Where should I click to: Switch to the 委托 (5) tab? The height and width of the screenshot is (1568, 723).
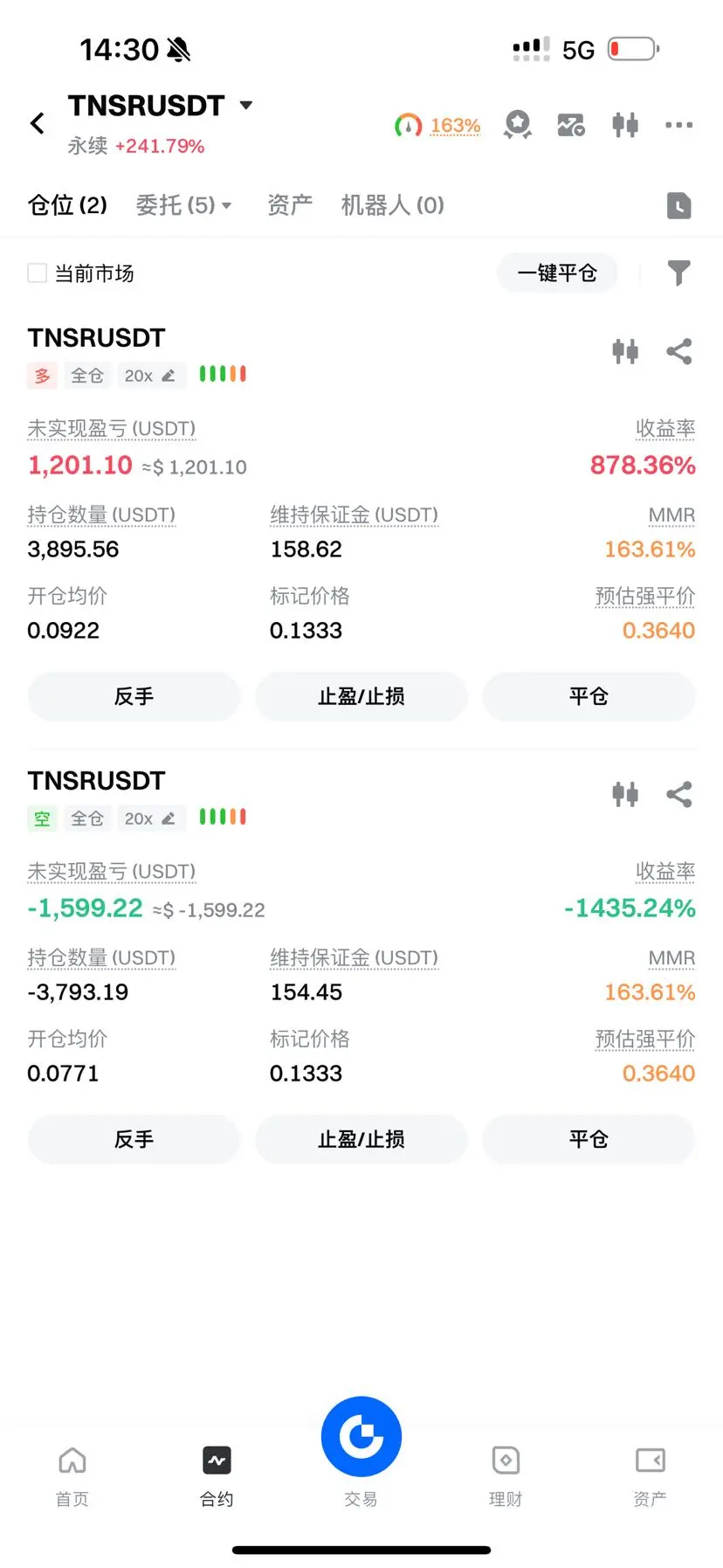tap(183, 205)
